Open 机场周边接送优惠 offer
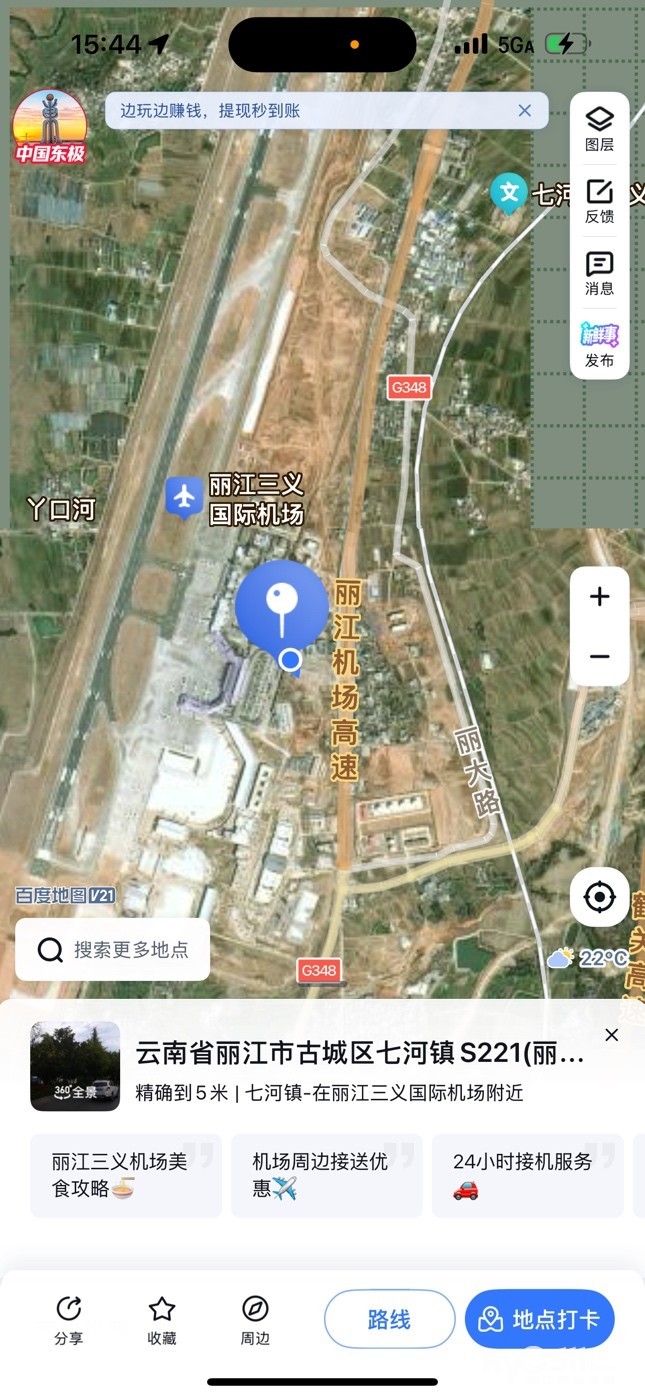This screenshot has height=1398, width=645. [x=327, y=1175]
